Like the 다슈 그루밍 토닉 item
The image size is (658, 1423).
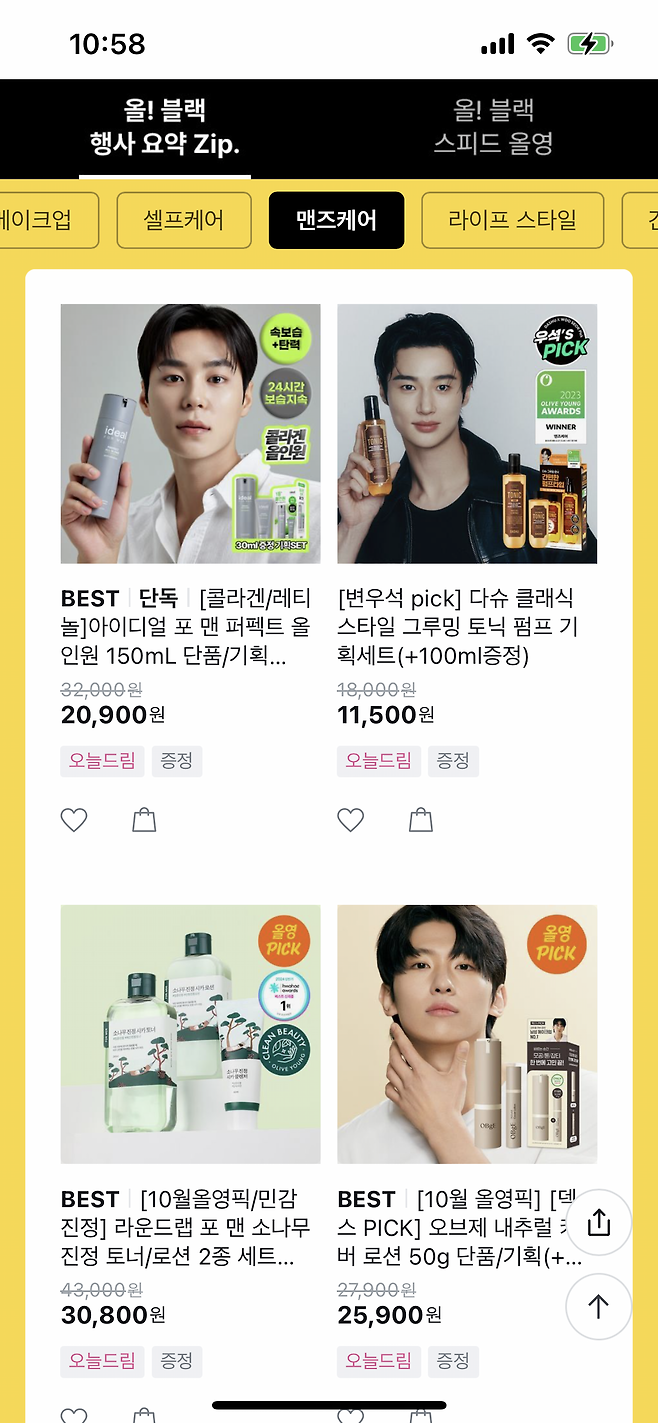(350, 821)
